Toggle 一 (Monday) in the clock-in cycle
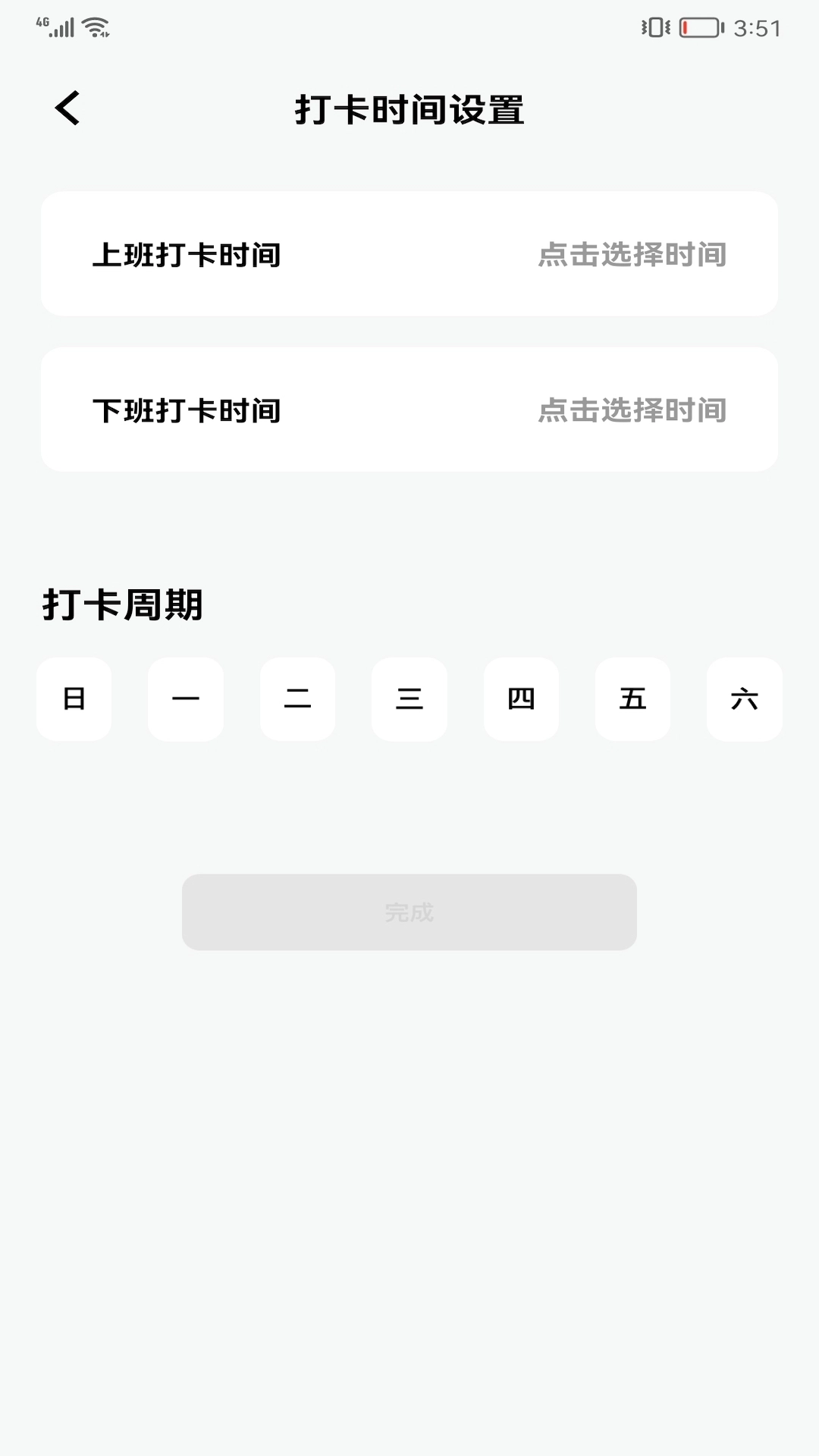 point(186,699)
